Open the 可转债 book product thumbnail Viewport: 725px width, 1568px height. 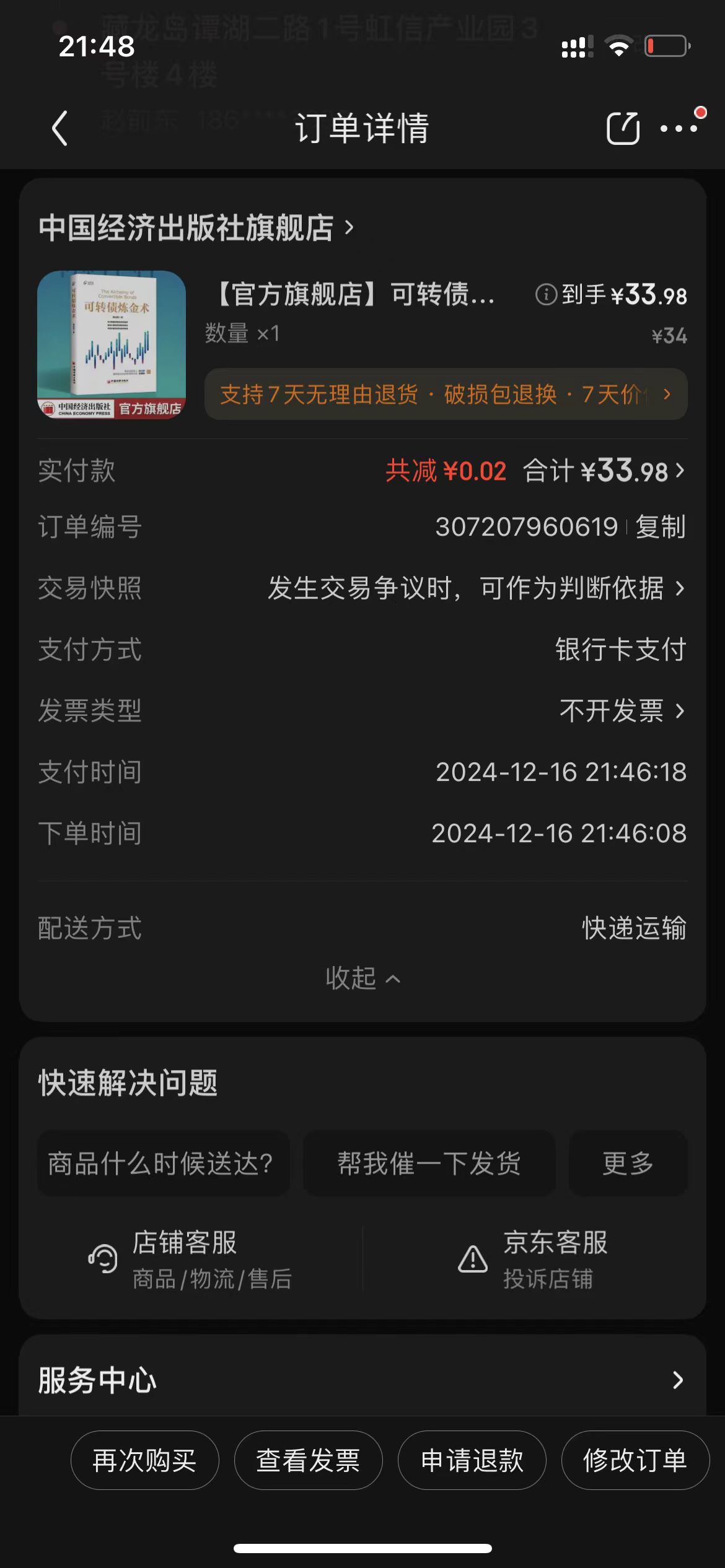[112, 344]
